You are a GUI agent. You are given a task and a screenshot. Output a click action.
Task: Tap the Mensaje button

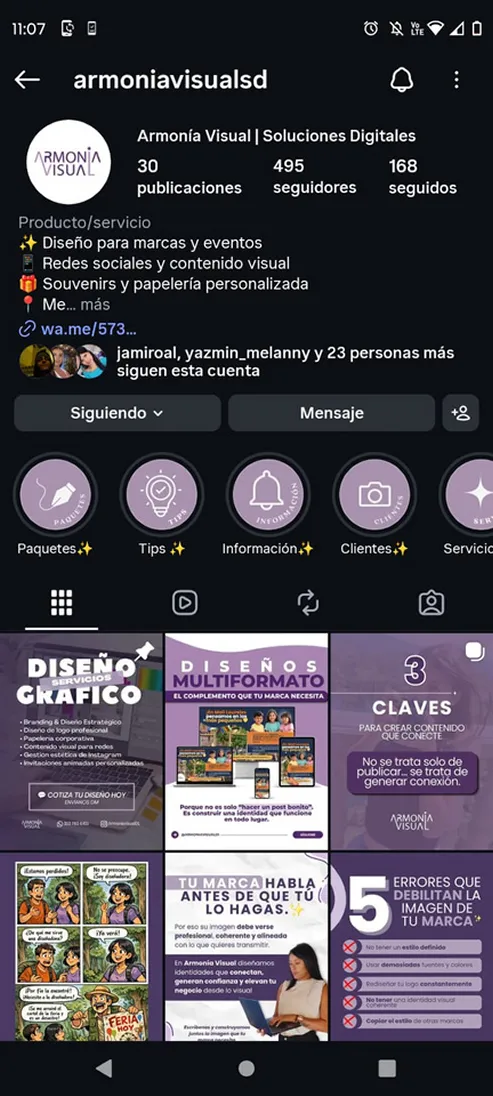click(331, 413)
